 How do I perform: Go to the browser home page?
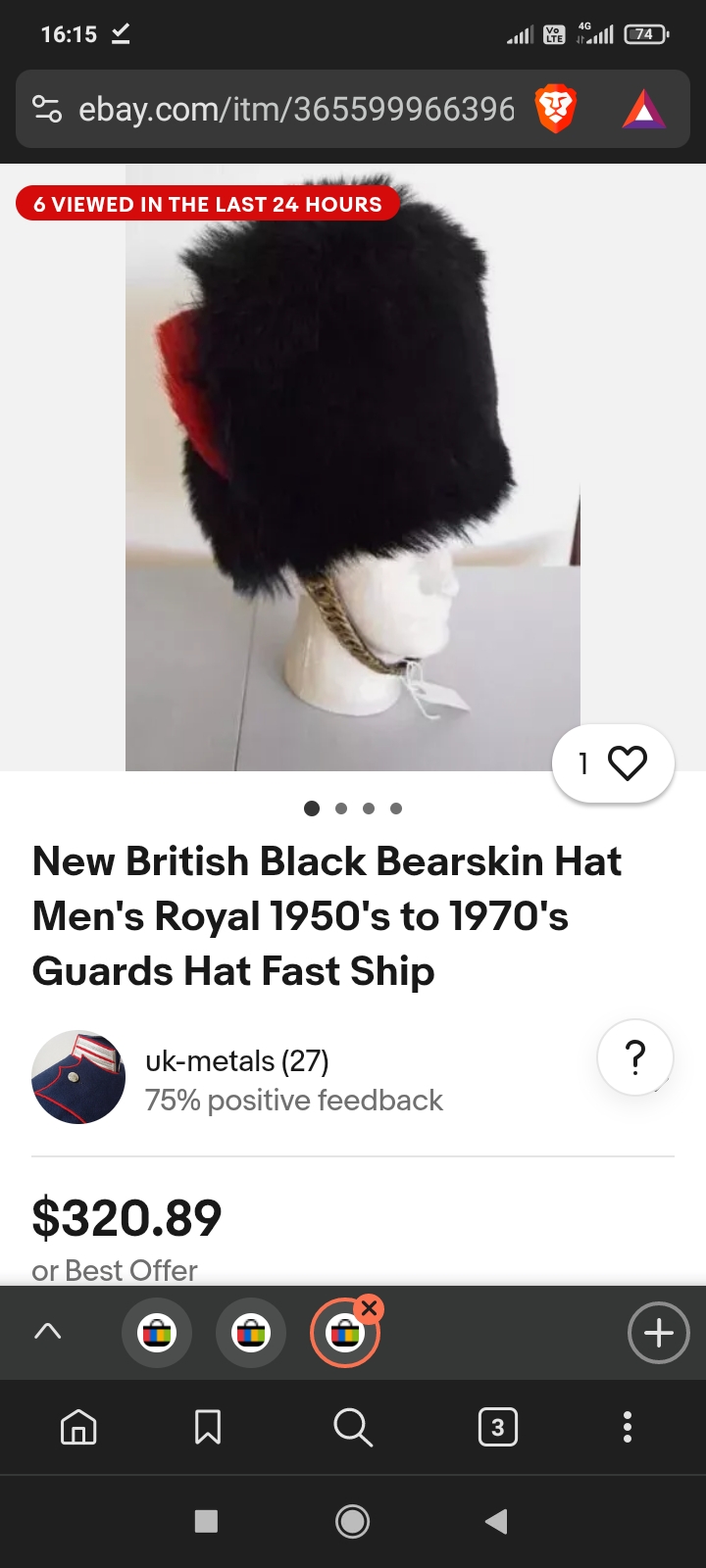(78, 1428)
